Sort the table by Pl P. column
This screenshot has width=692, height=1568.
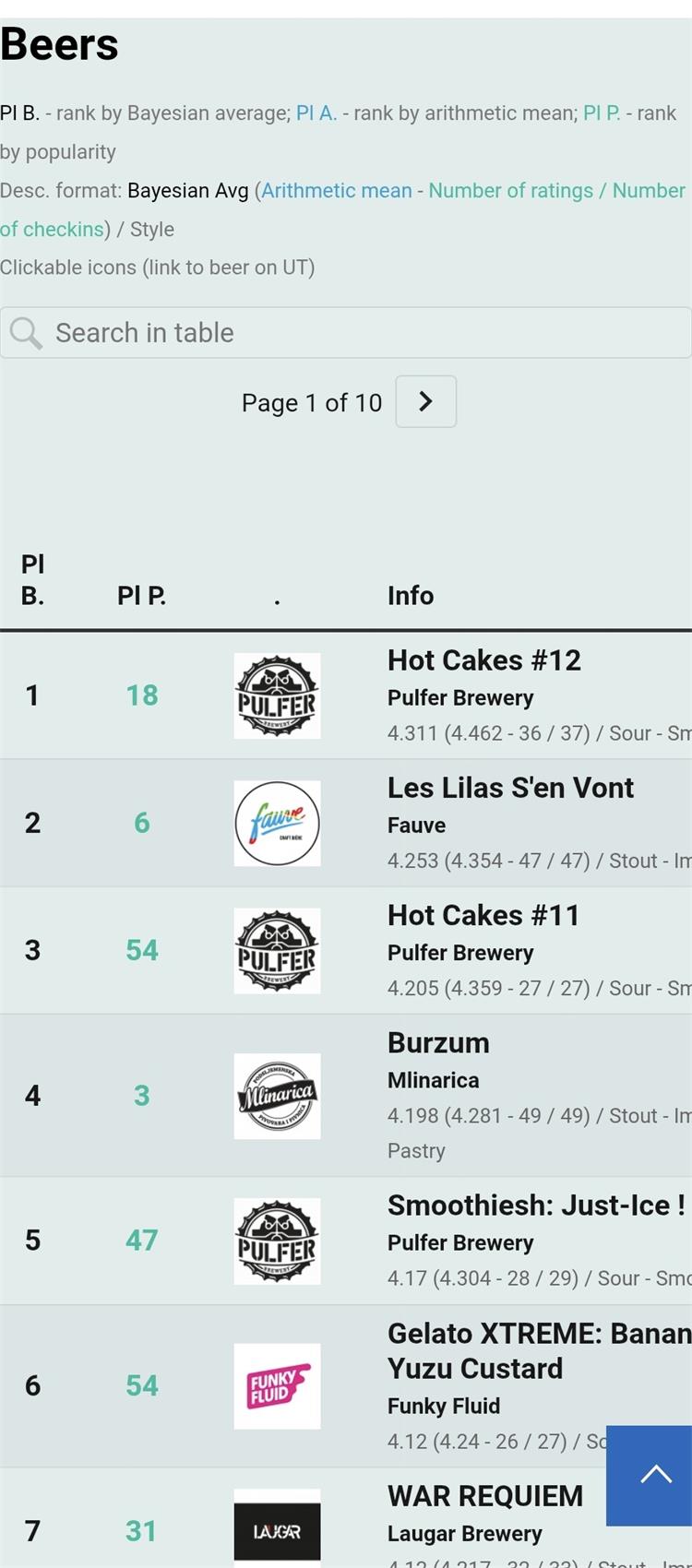pyautogui.click(x=141, y=596)
